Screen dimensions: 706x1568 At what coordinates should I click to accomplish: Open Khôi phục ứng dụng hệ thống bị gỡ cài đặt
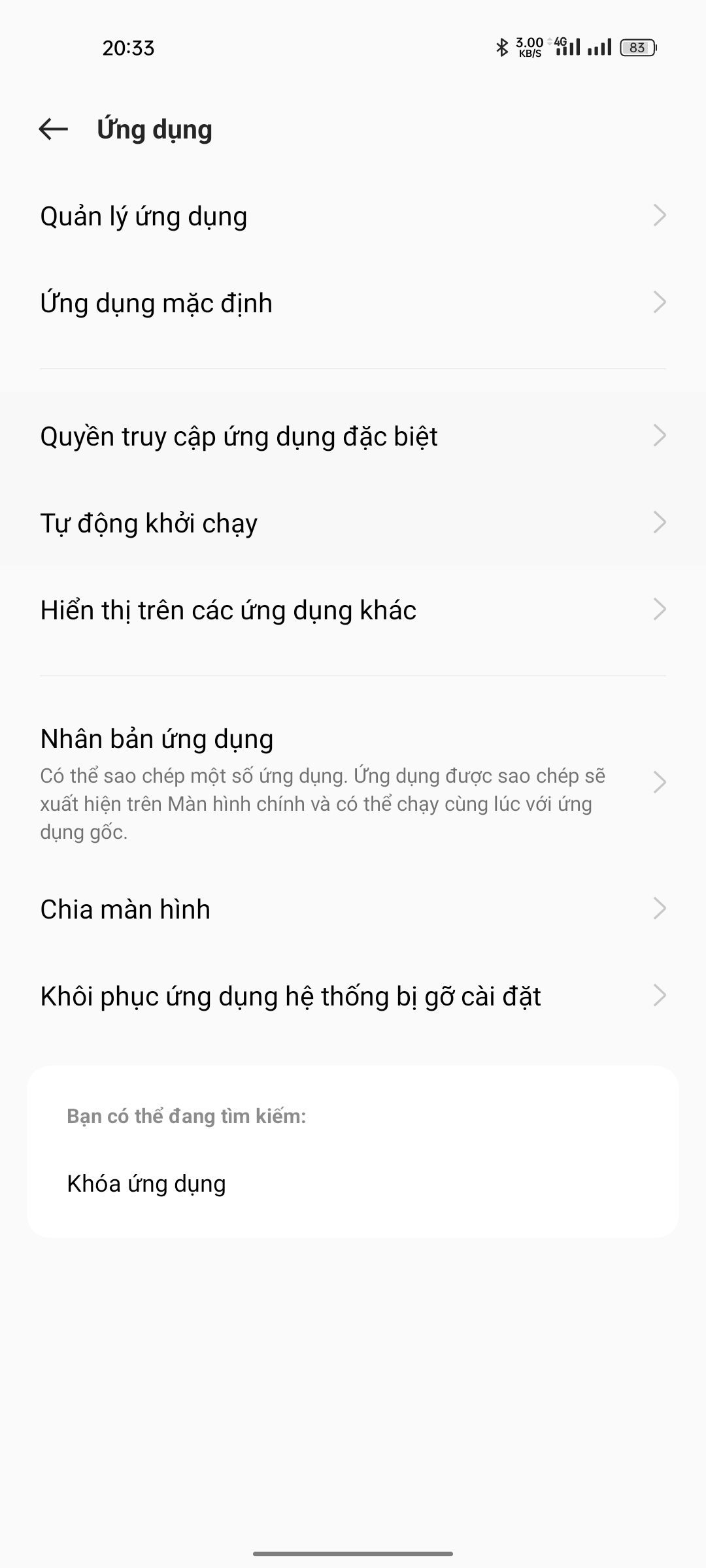353,996
